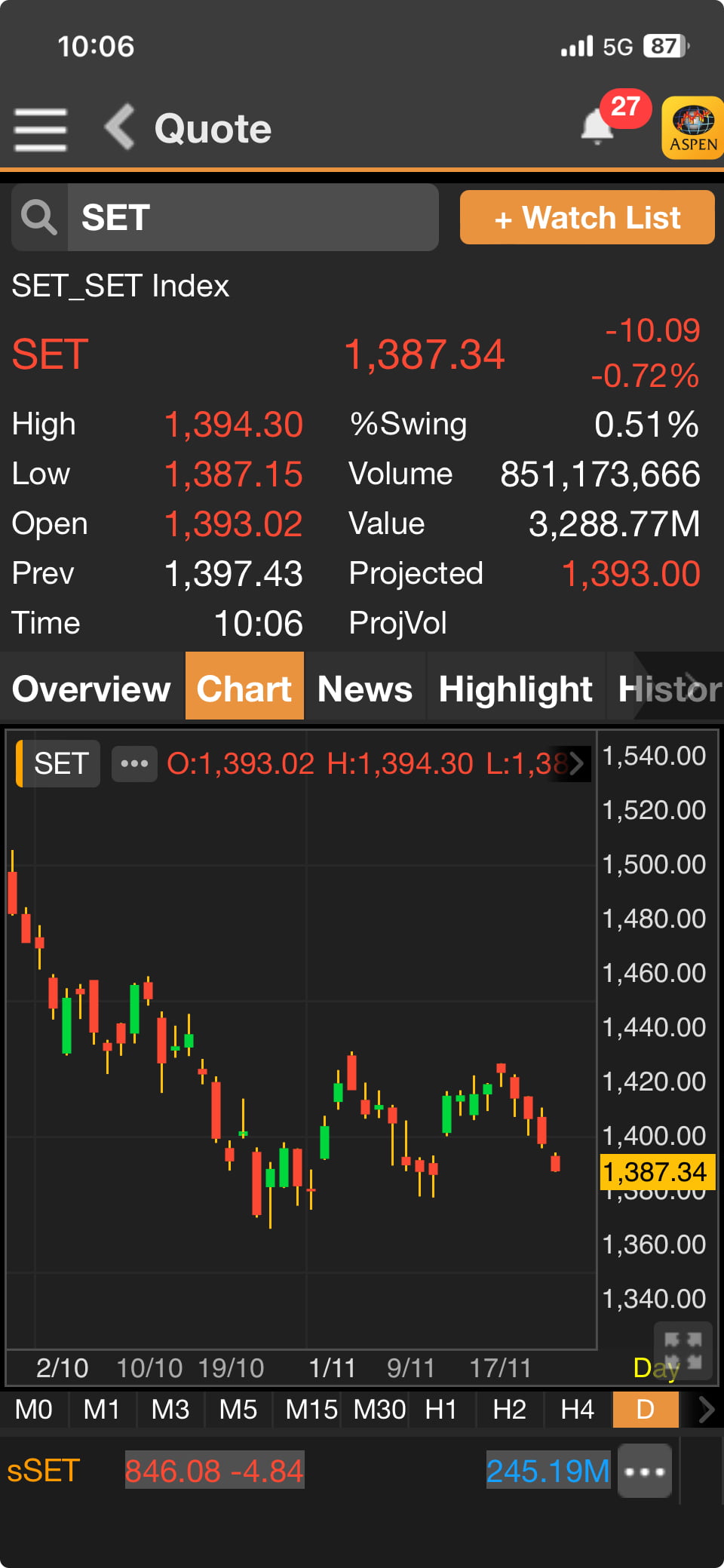Expand the chart to fullscreen
This screenshot has width=724, height=1568.
click(683, 1350)
